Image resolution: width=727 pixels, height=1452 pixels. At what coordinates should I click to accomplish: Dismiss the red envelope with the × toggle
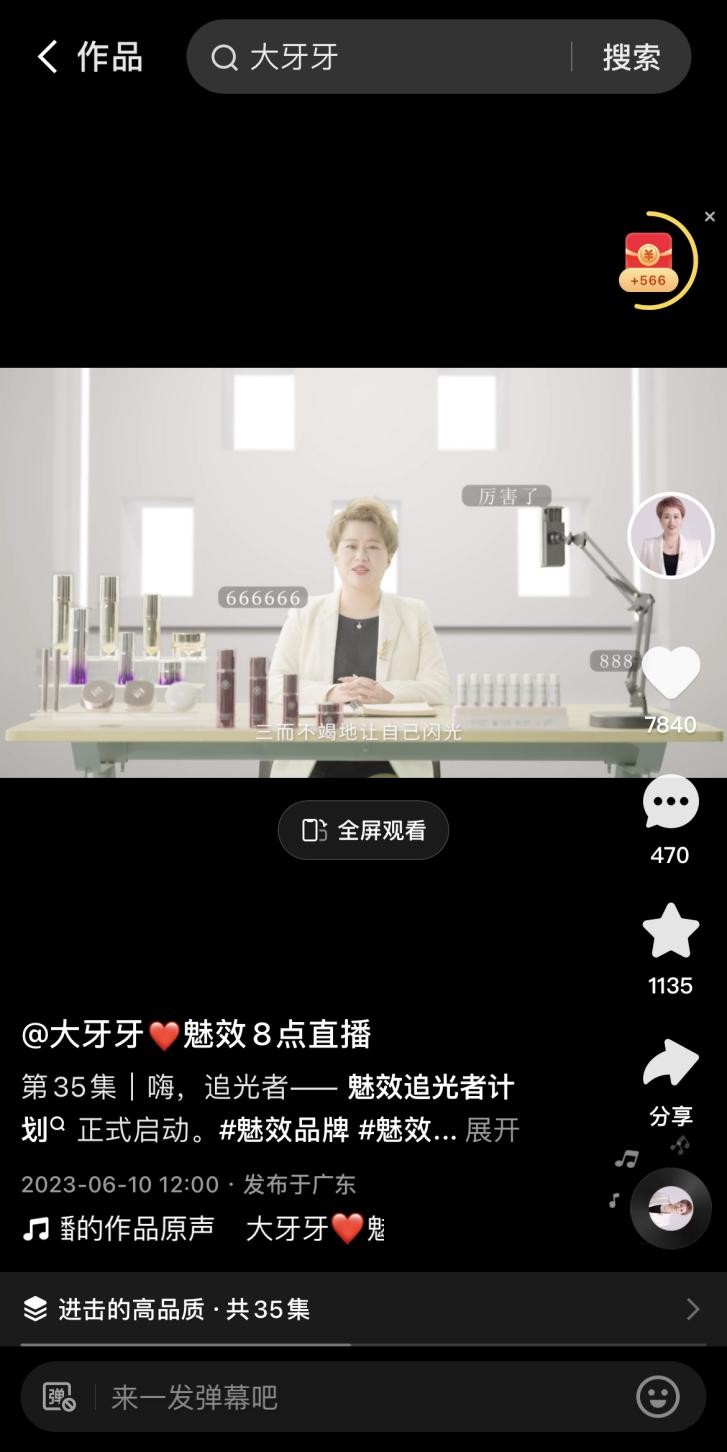pyautogui.click(x=710, y=216)
